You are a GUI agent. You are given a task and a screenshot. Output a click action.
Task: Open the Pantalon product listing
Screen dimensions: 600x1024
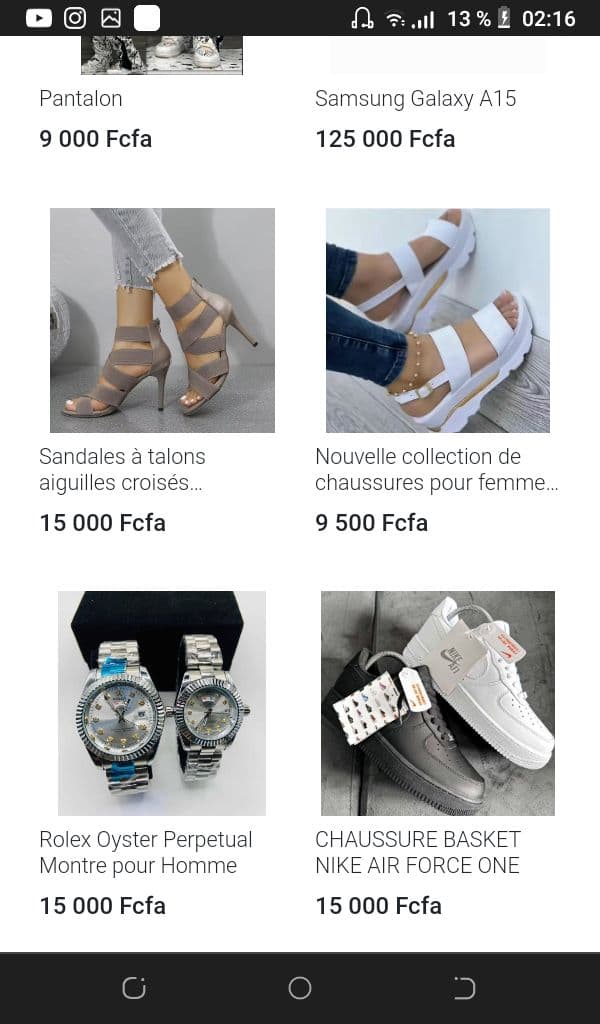[x=81, y=99]
